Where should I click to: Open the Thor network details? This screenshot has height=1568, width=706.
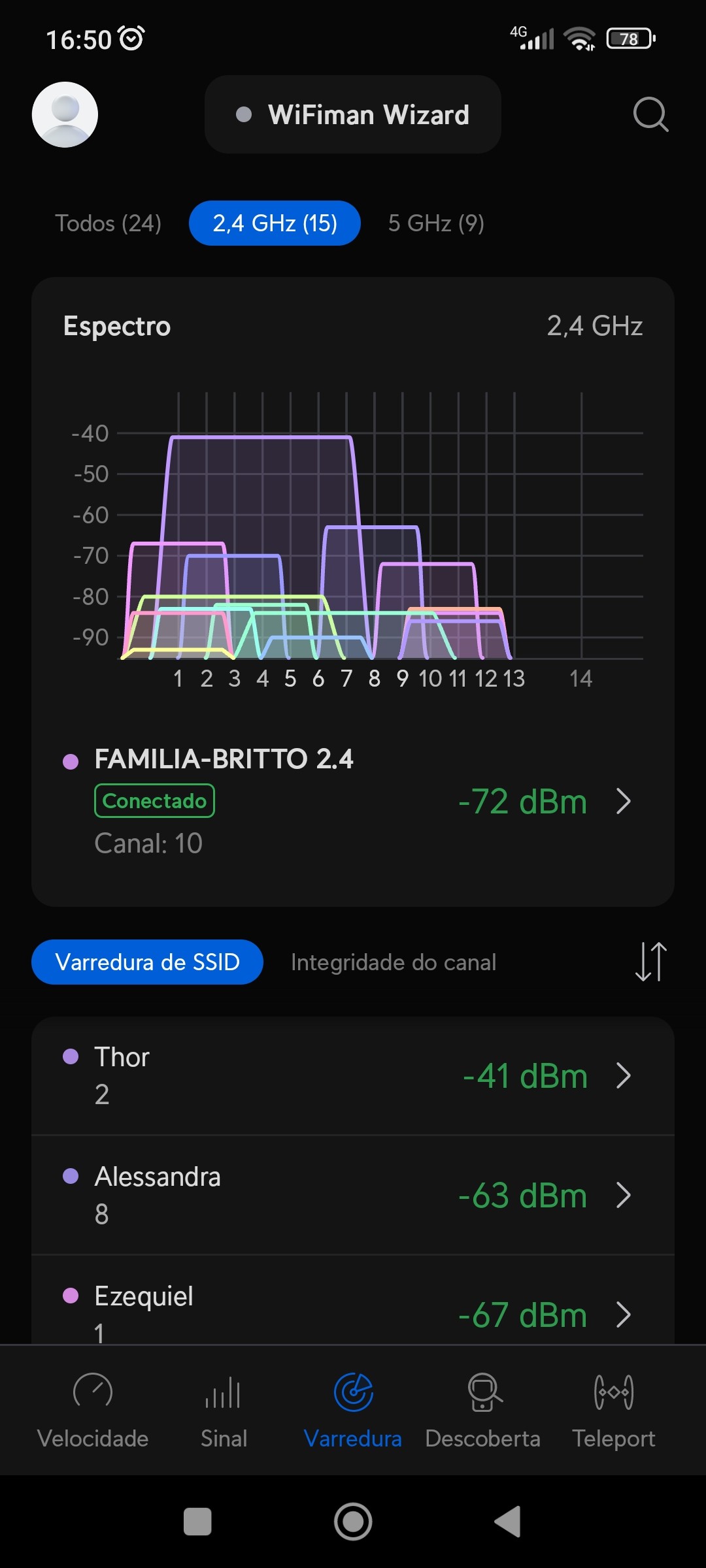(353, 1075)
